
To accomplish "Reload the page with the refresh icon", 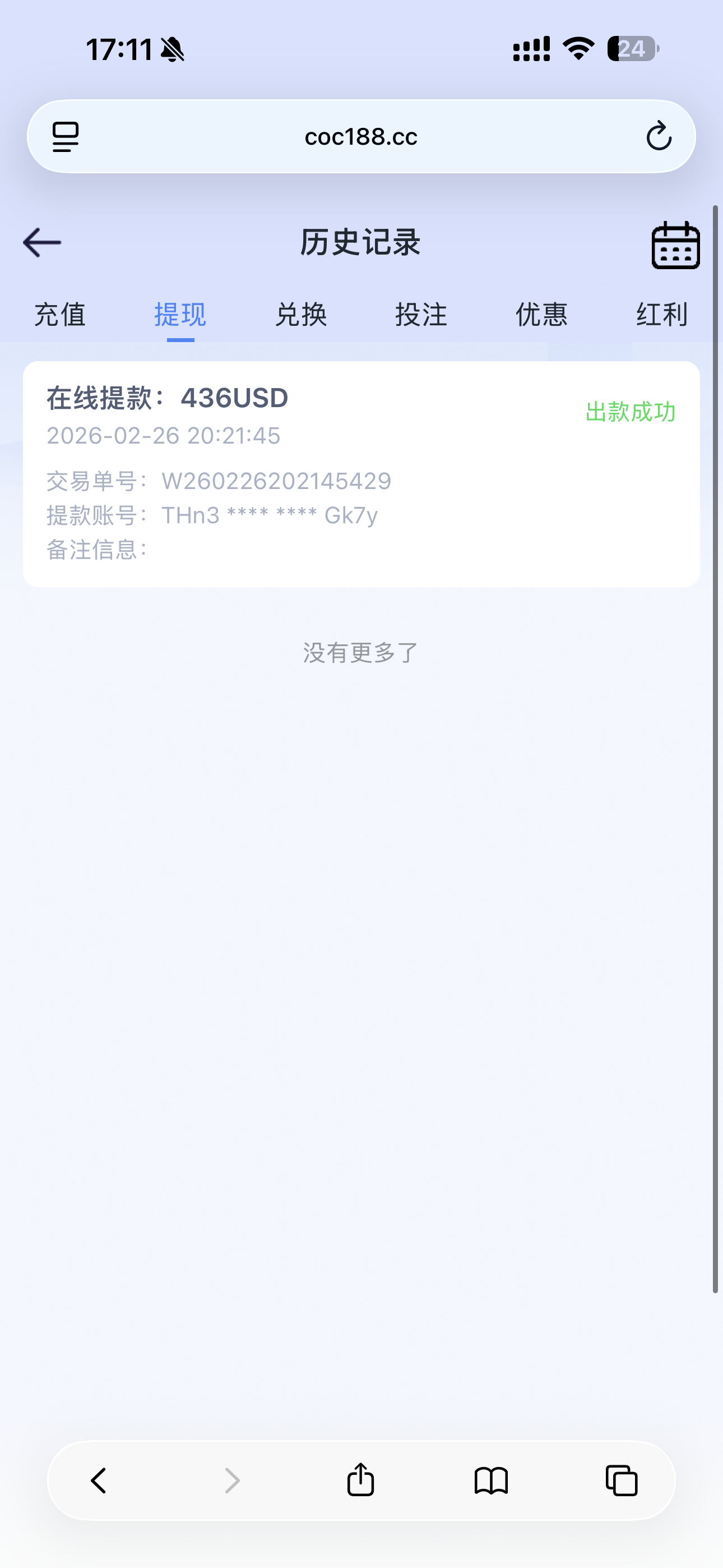I will click(659, 136).
